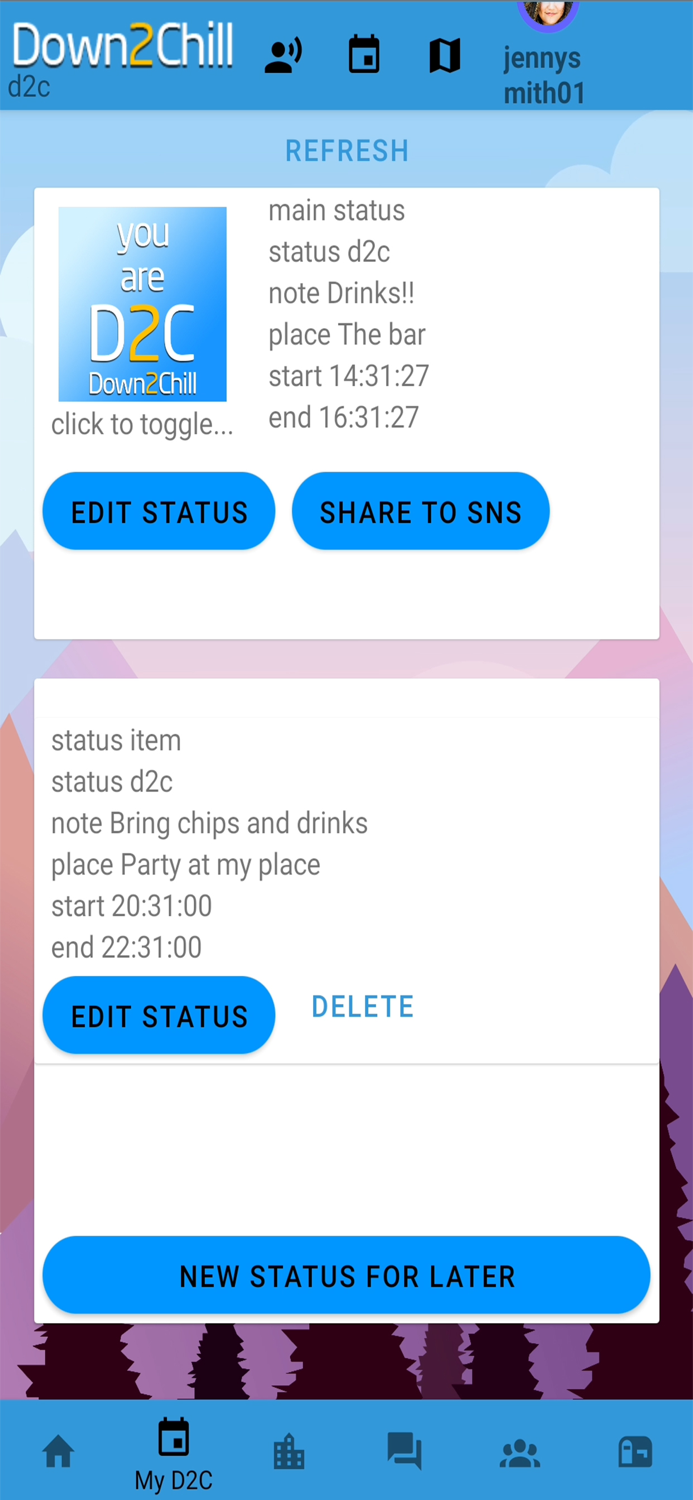Create a new status for later
The width and height of the screenshot is (693, 1500).
[347, 1276]
